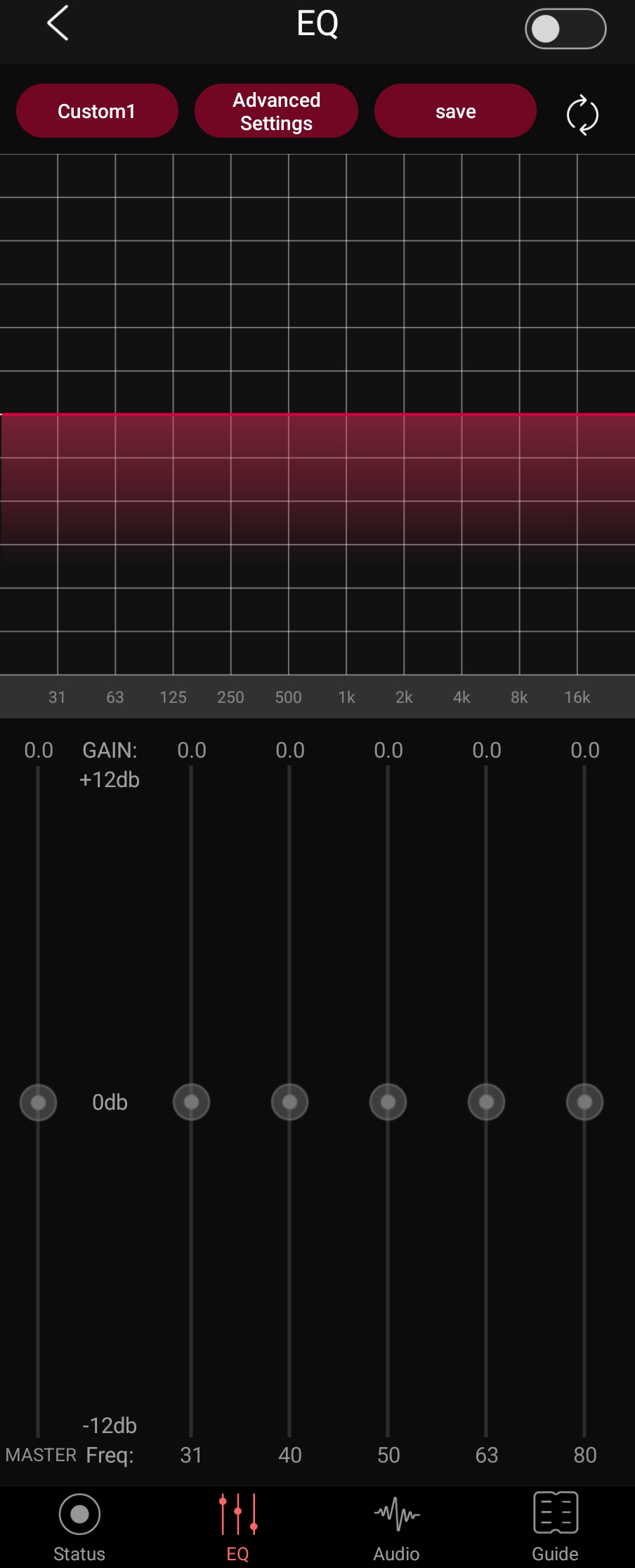Select the EQ sliders icon in bottom navigation
Image resolution: width=635 pixels, height=1568 pixels.
point(238,1512)
